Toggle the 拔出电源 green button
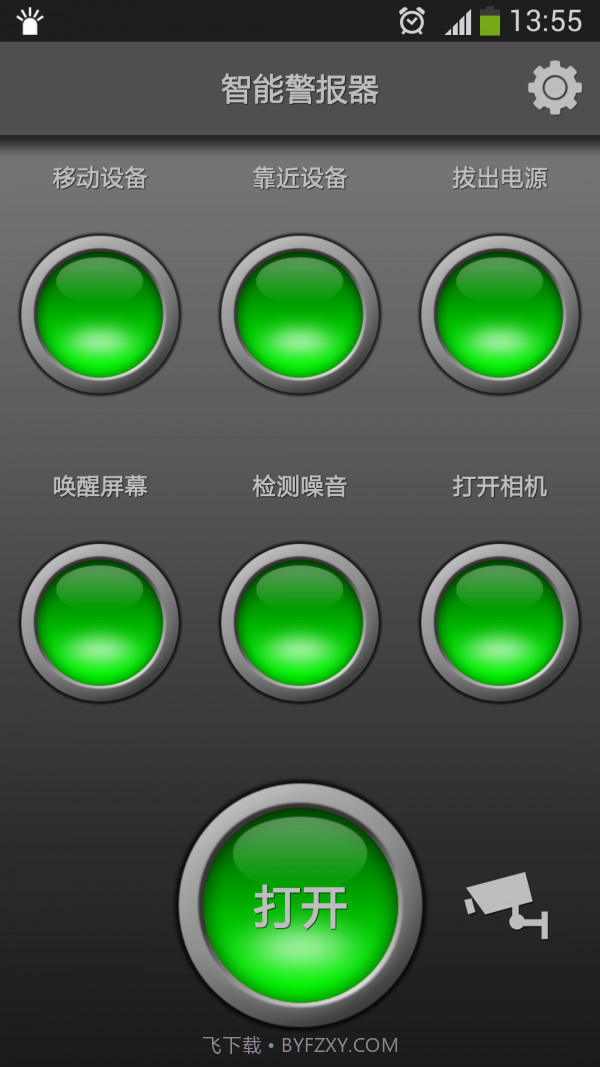The height and width of the screenshot is (1067, 600). click(x=500, y=314)
